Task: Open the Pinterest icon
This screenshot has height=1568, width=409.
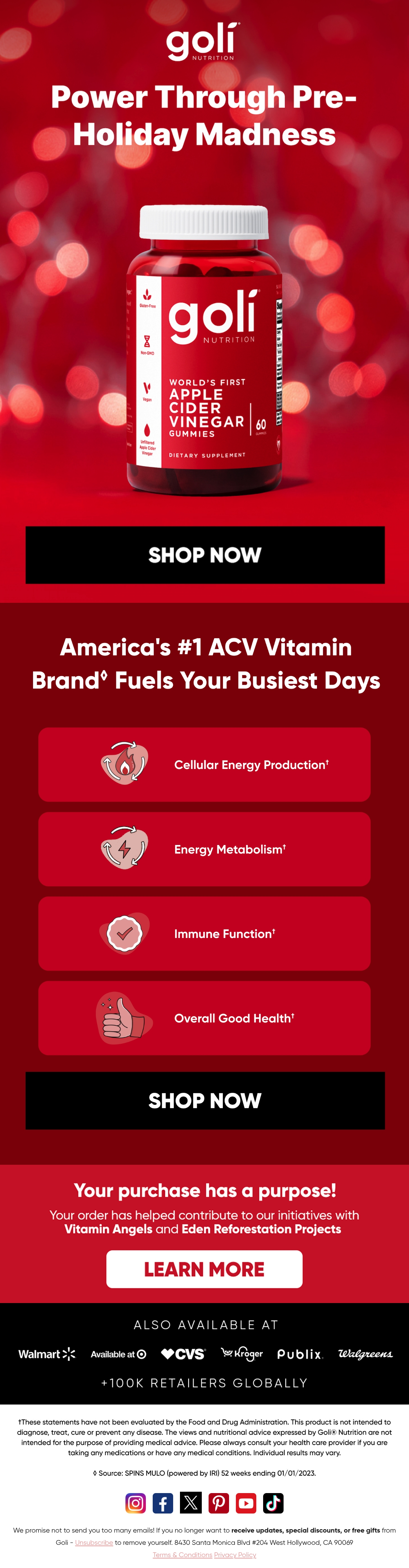Action: 218,1503
